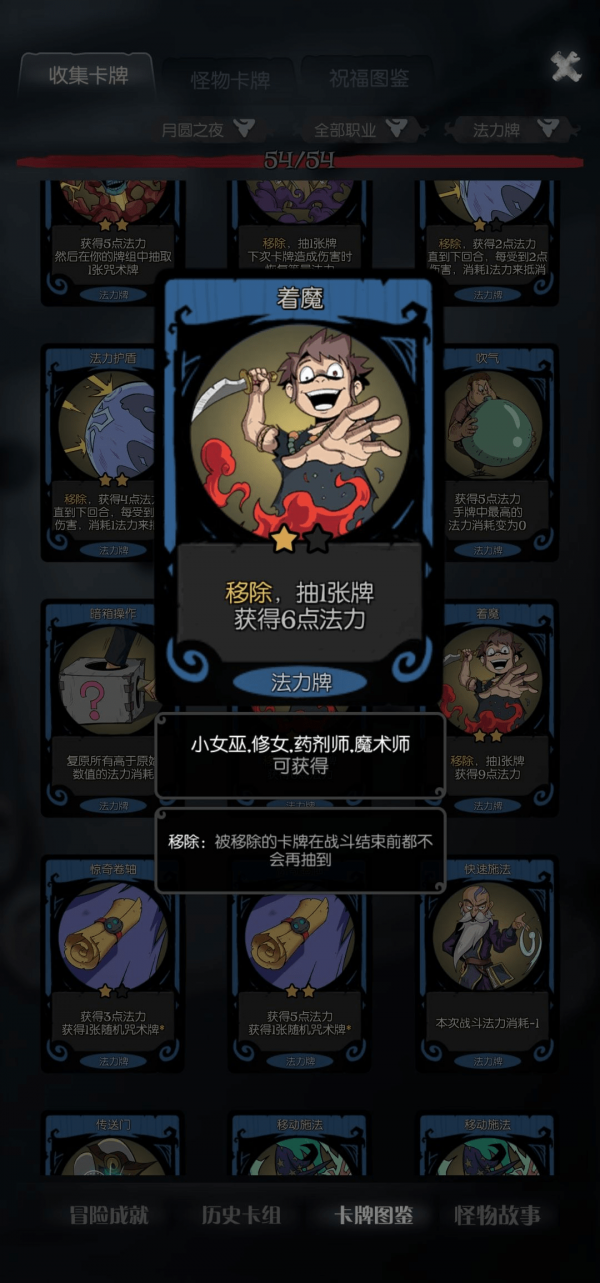Open the 怪物故事 section
The image size is (600, 1283).
(x=498, y=1215)
